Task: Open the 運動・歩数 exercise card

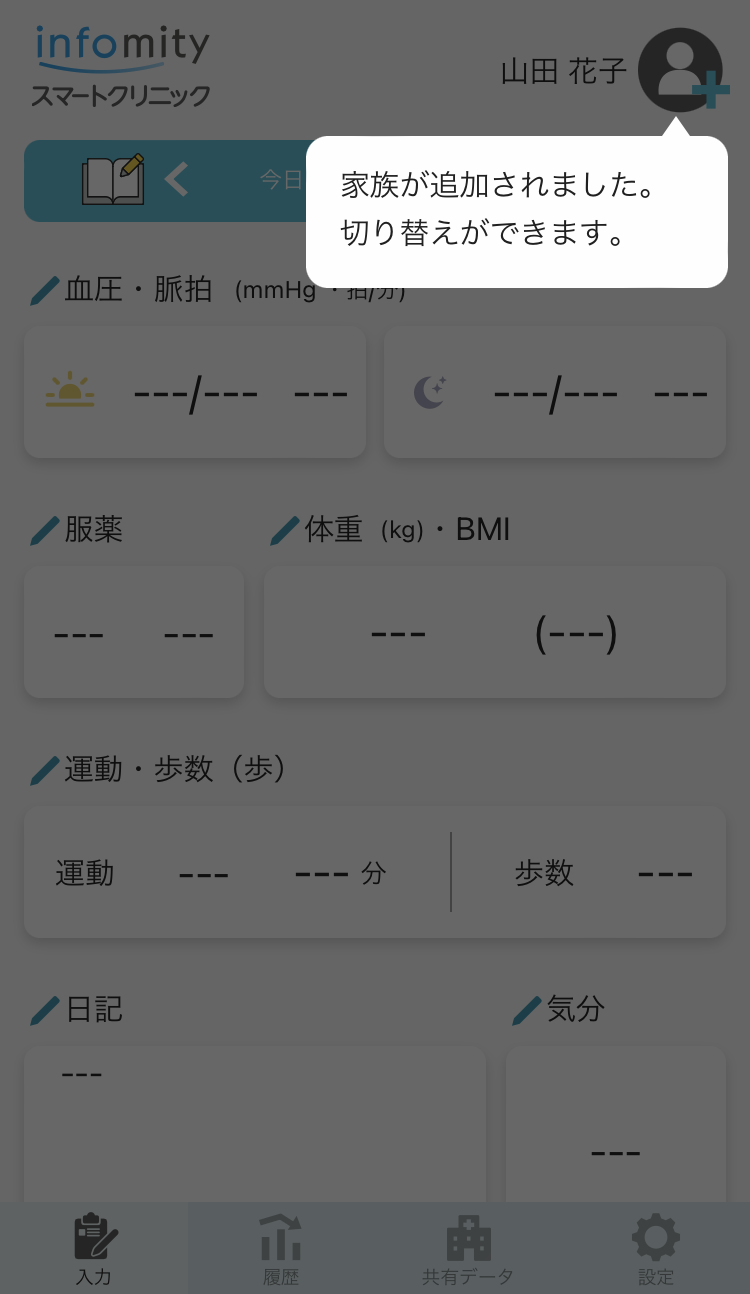Action: click(x=375, y=872)
